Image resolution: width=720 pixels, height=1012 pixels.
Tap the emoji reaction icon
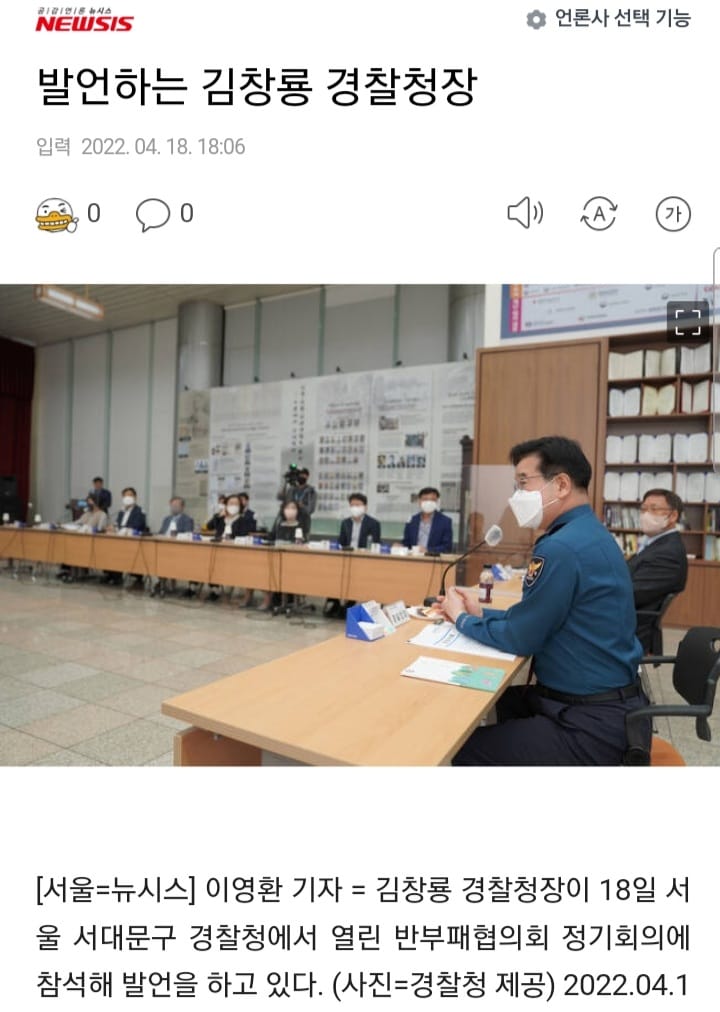pos(56,214)
